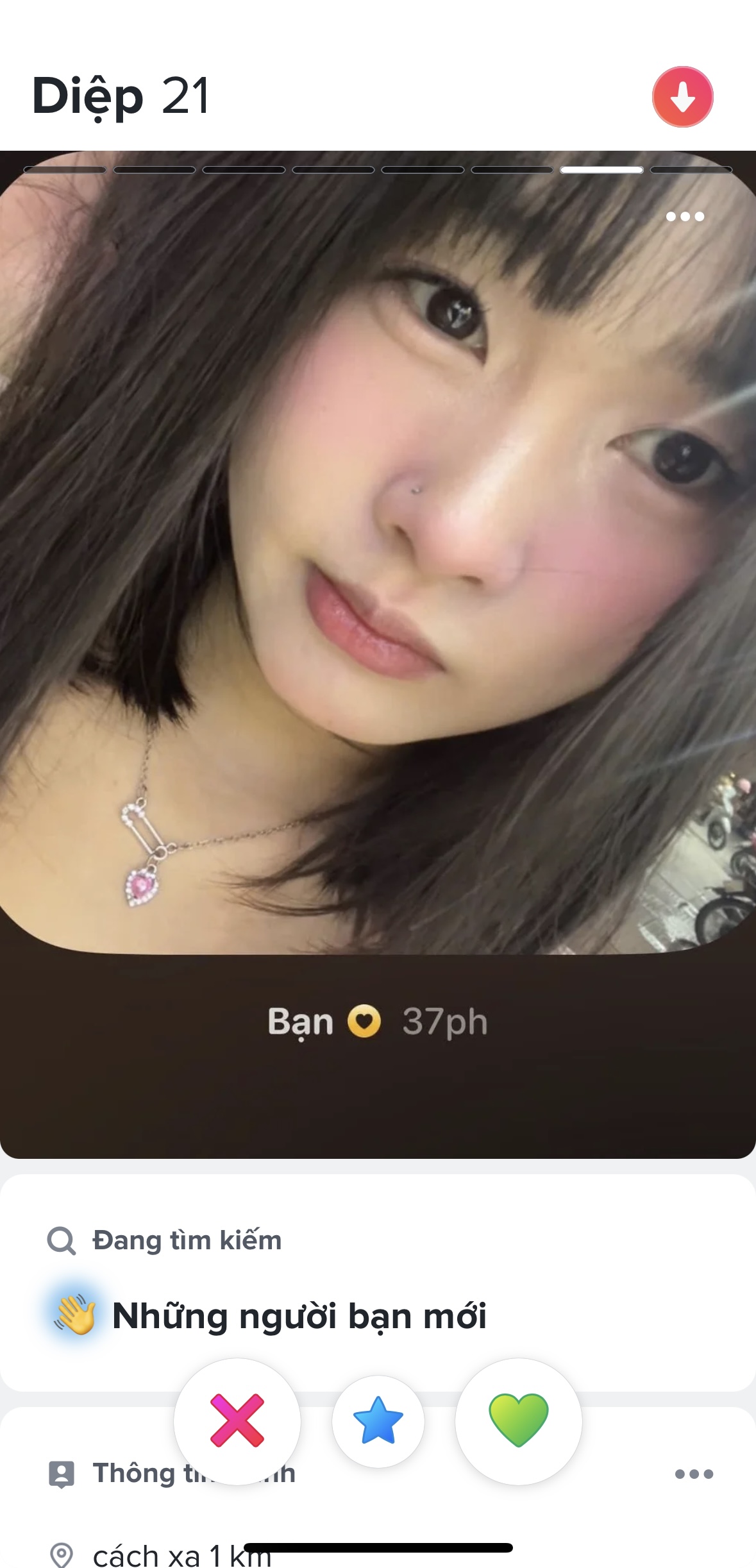Collapse the profile with the red arrow button
Viewport: 756px width, 1568px height.
coord(682,97)
